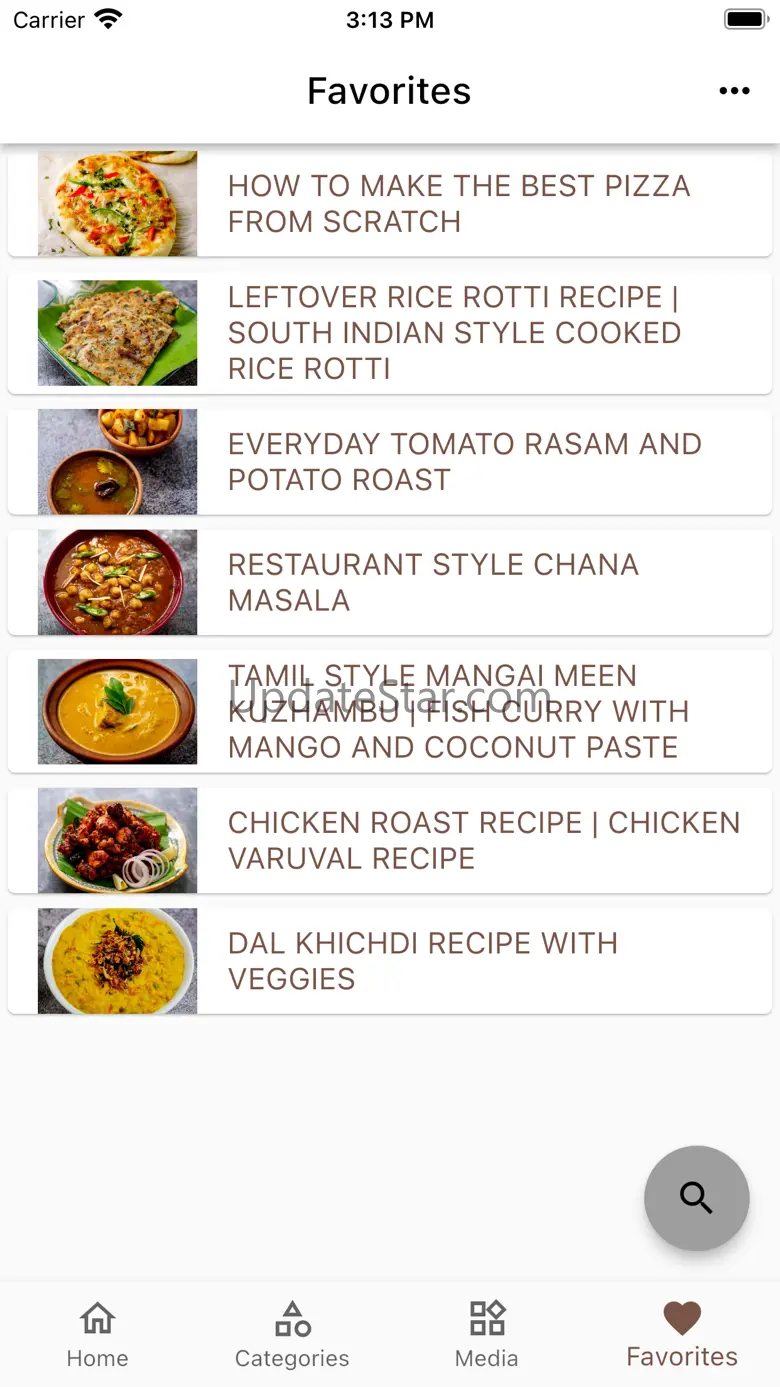Open Everyday Tomato Rasam and Potato Roast

click(x=464, y=461)
